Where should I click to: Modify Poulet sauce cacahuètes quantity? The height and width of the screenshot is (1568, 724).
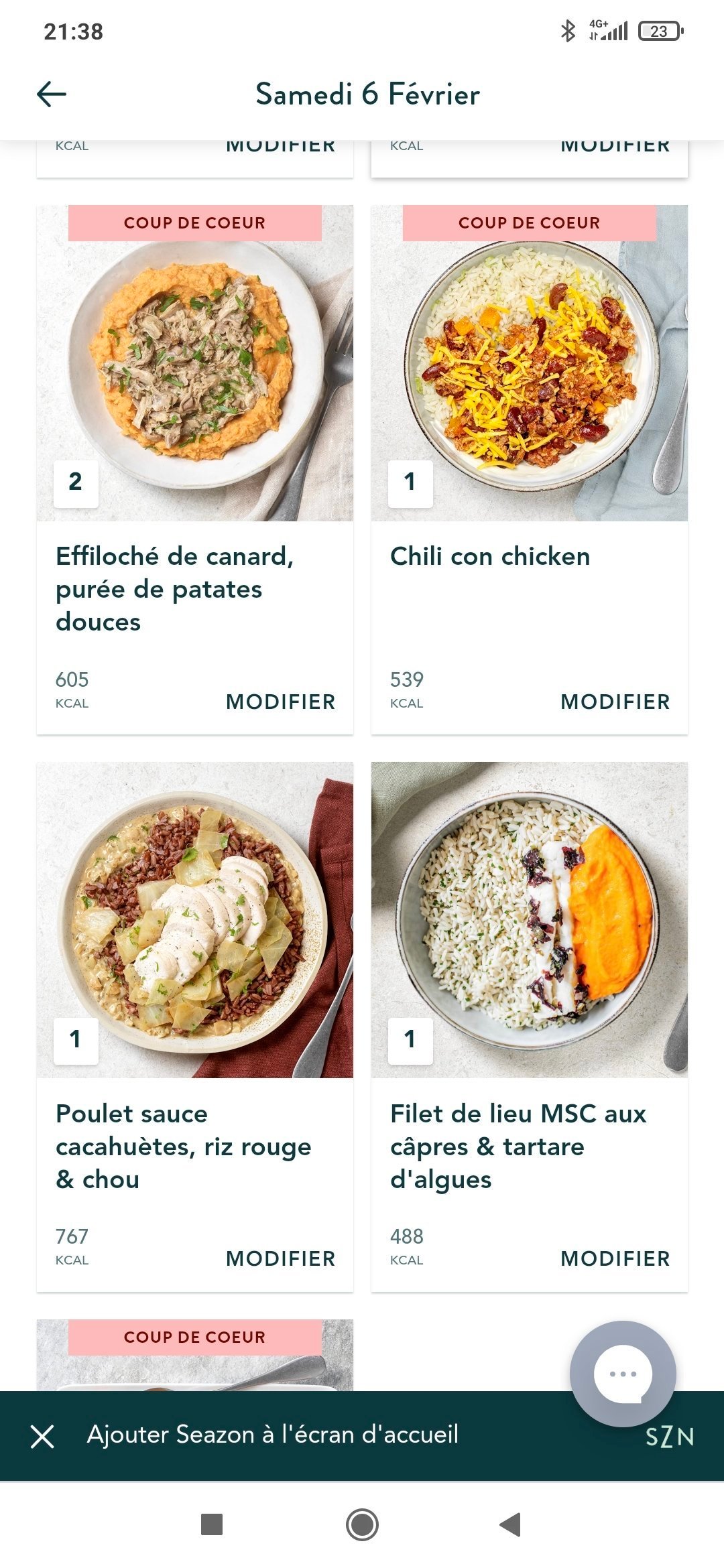(280, 1258)
